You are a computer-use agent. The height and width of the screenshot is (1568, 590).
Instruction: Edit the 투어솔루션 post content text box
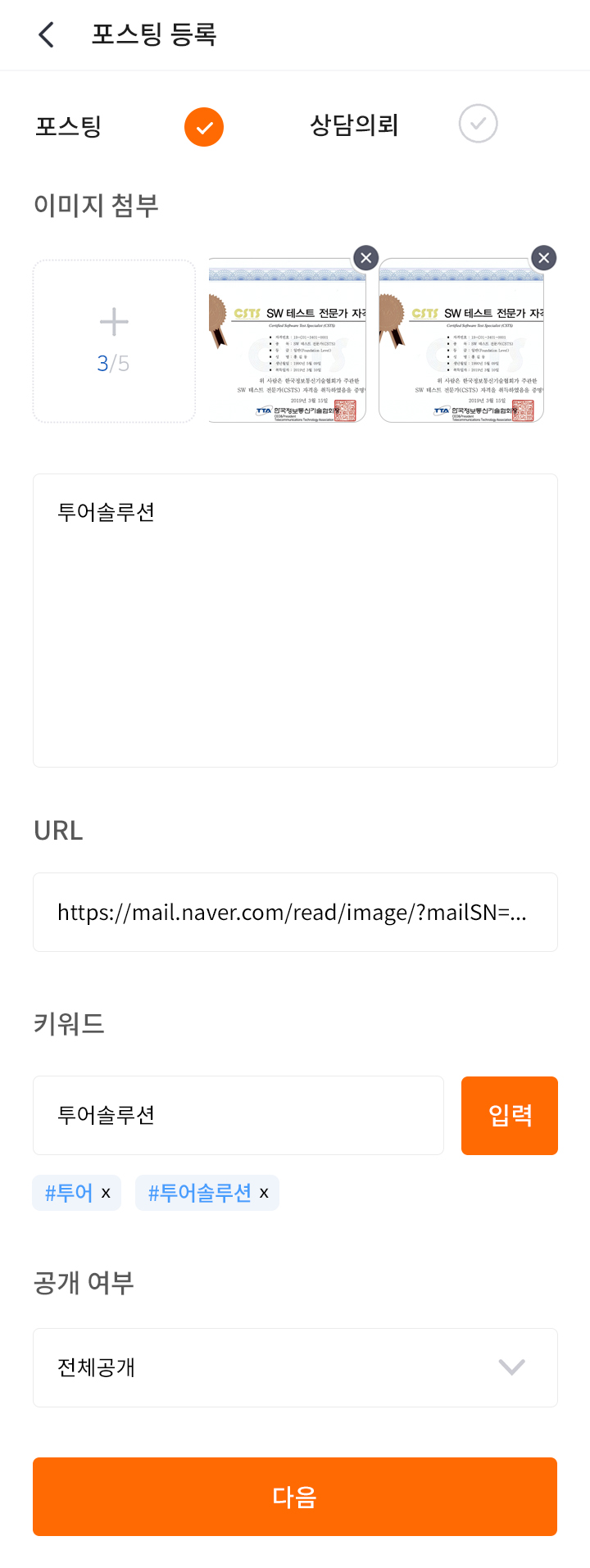pyautogui.click(x=295, y=620)
